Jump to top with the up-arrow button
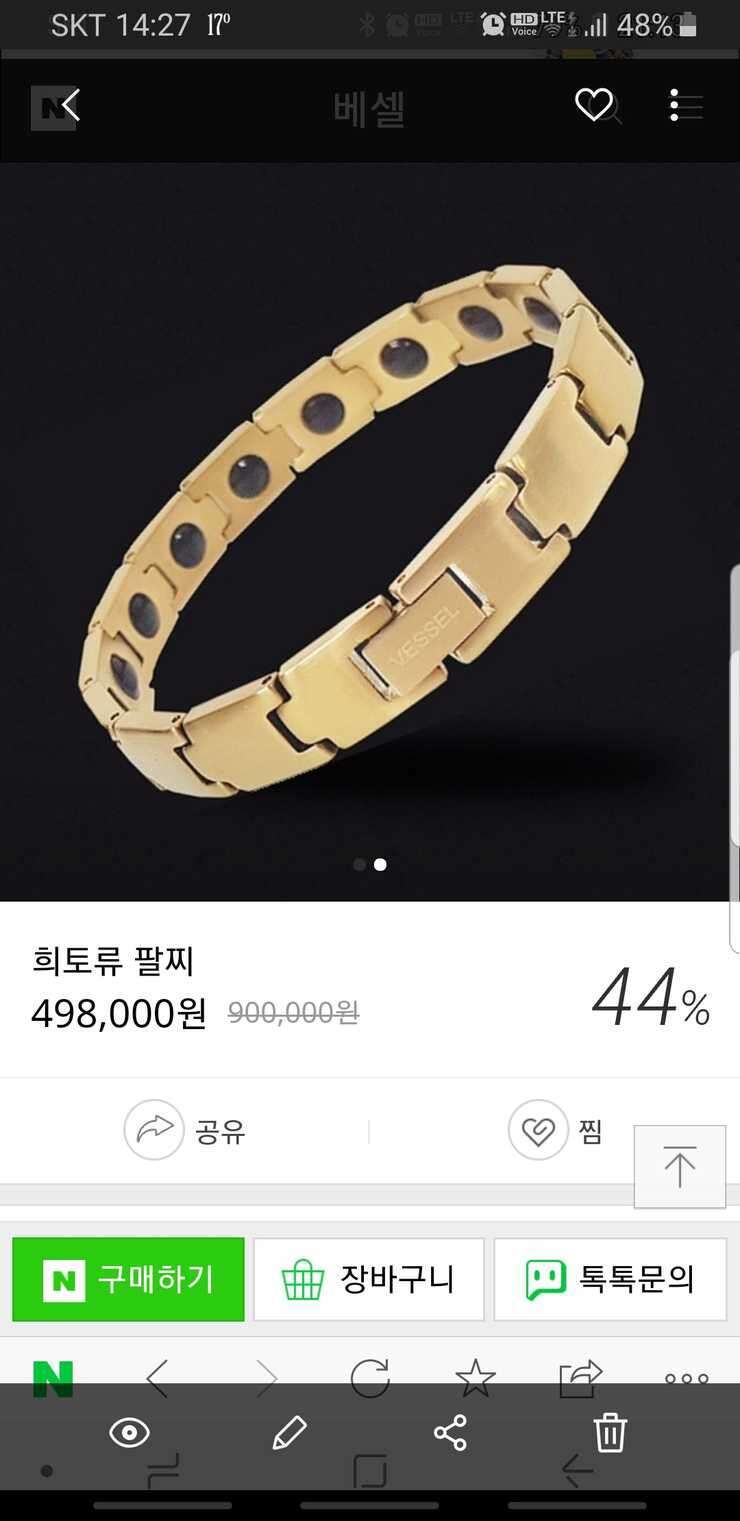The width and height of the screenshot is (740, 1521). (680, 1167)
